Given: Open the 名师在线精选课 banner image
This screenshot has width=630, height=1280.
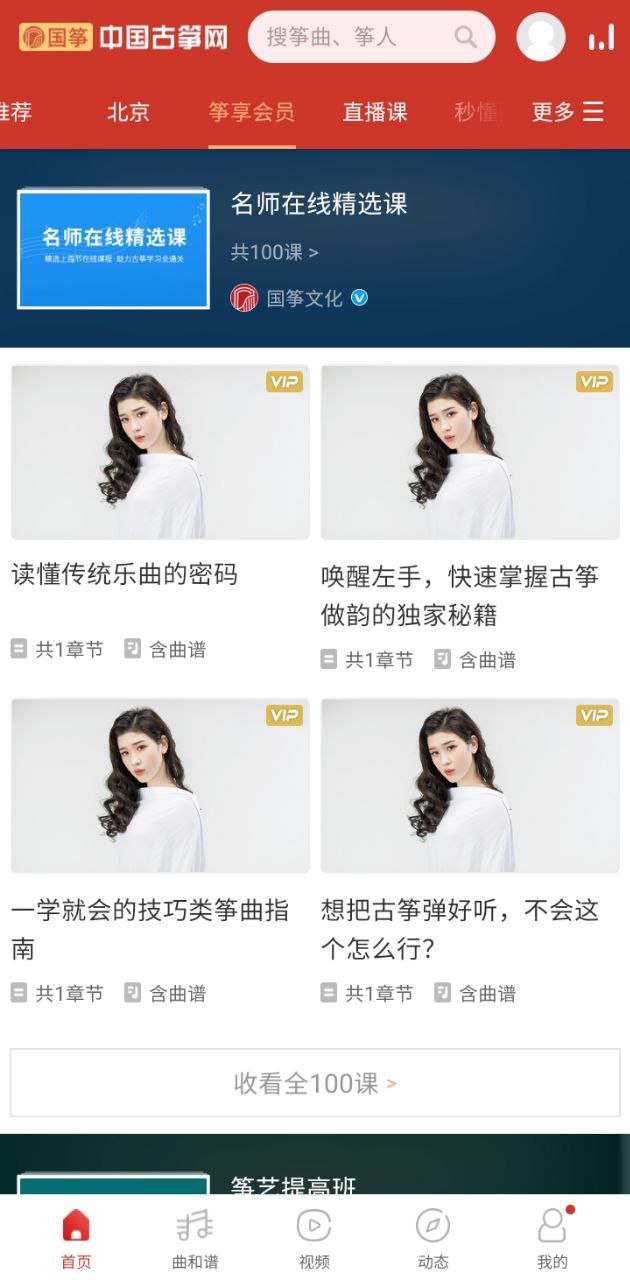Looking at the screenshot, I should [113, 248].
